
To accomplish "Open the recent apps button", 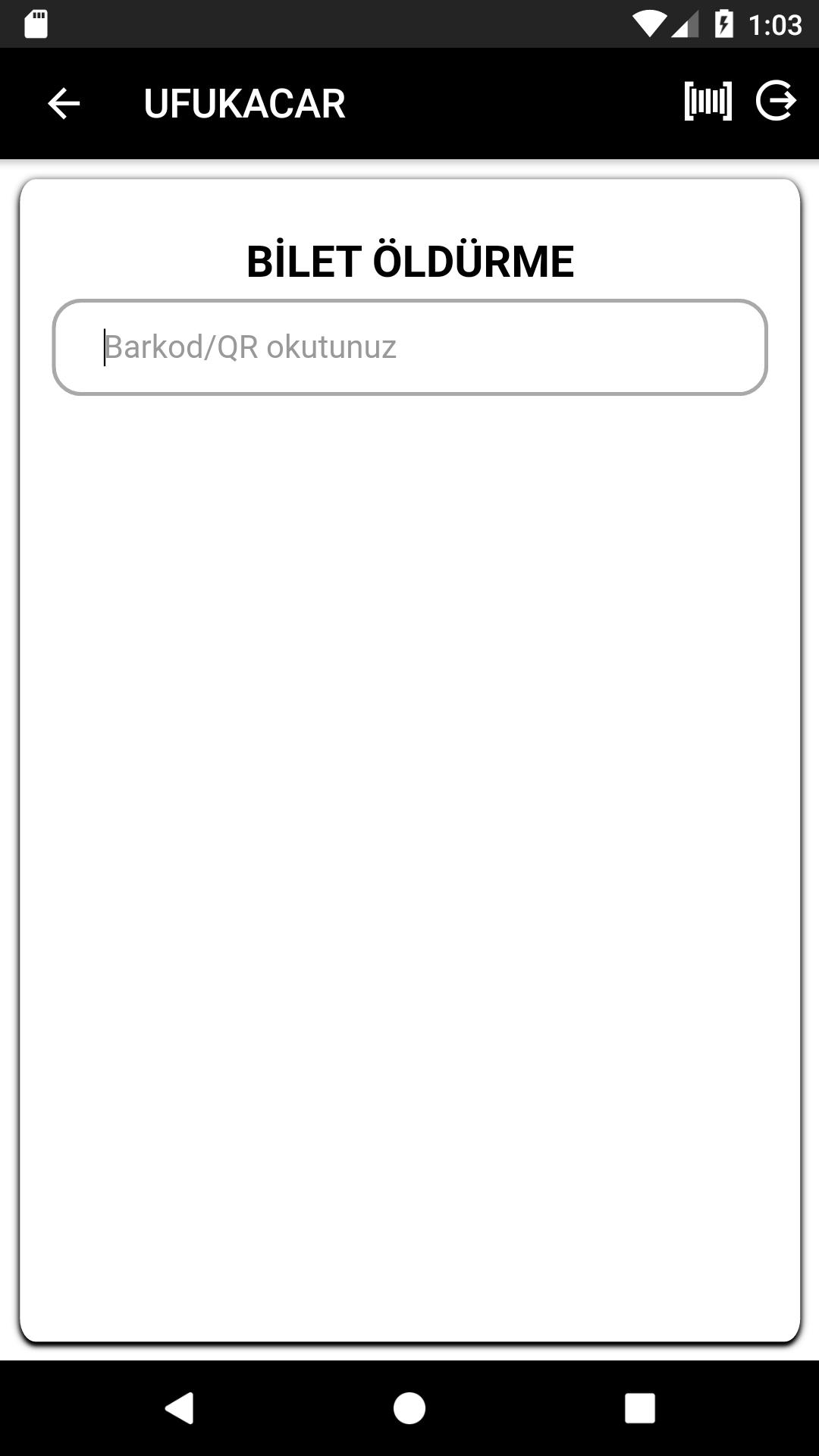I will [x=639, y=1408].
